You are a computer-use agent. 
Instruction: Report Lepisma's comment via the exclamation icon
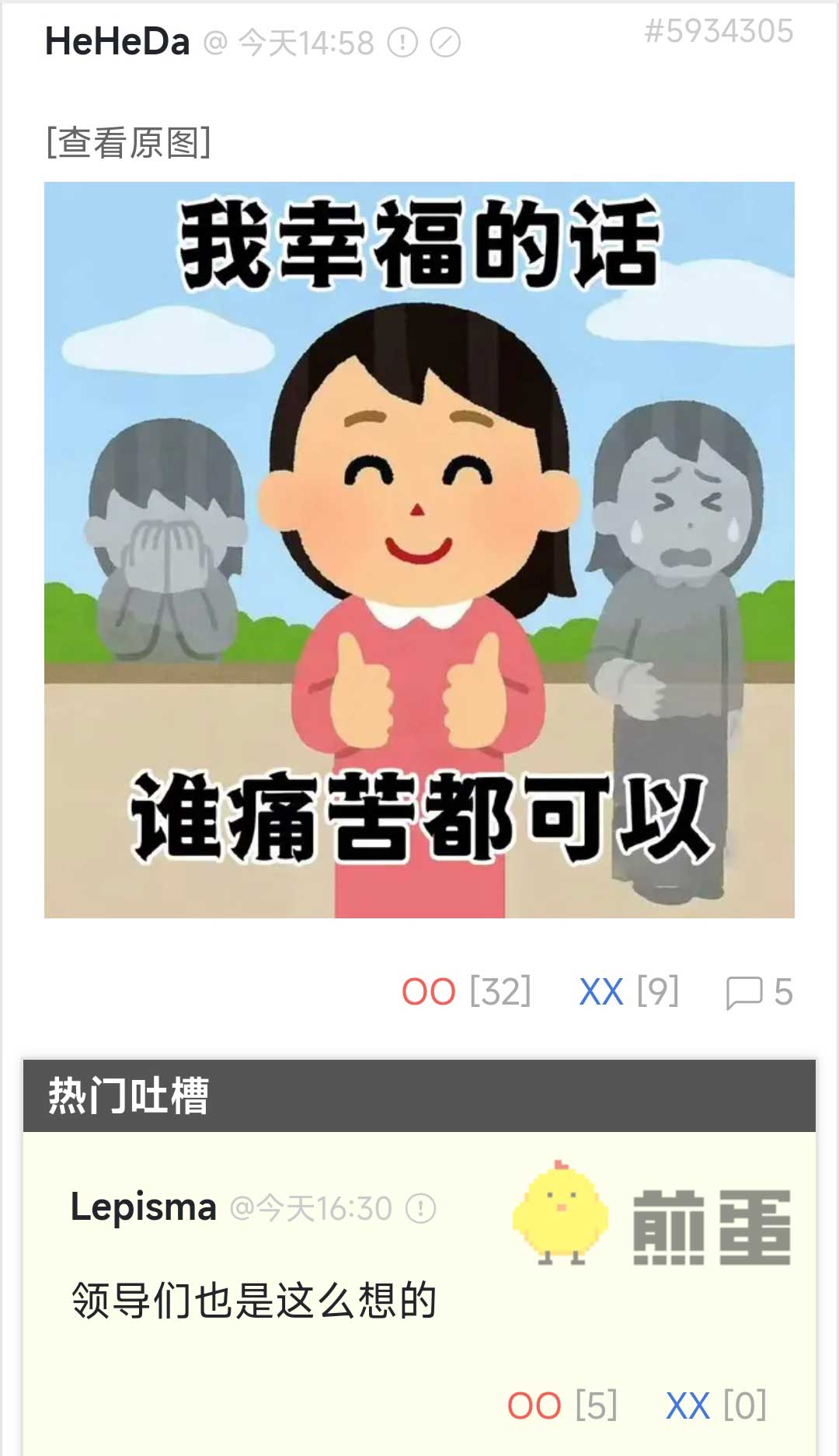421,1208
